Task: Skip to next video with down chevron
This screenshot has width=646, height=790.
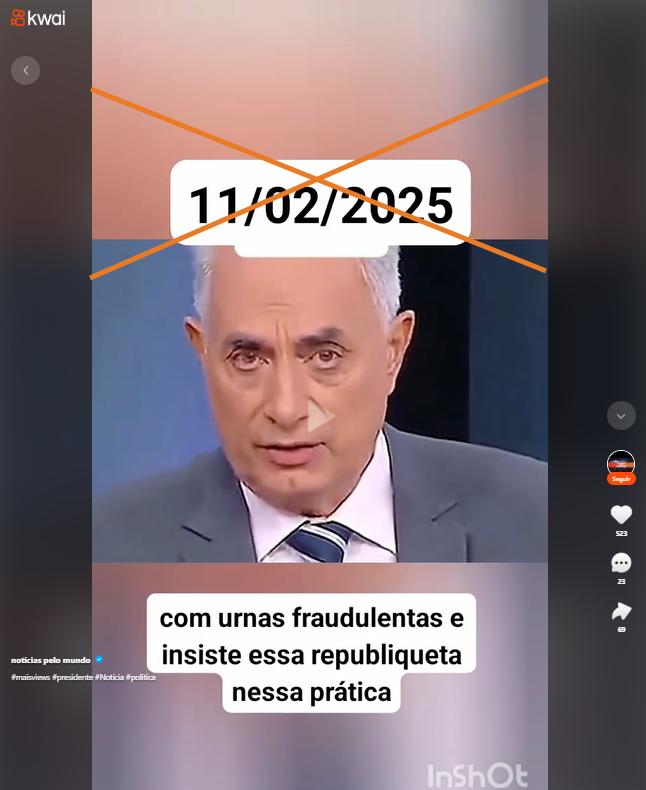Action: pyautogui.click(x=621, y=416)
